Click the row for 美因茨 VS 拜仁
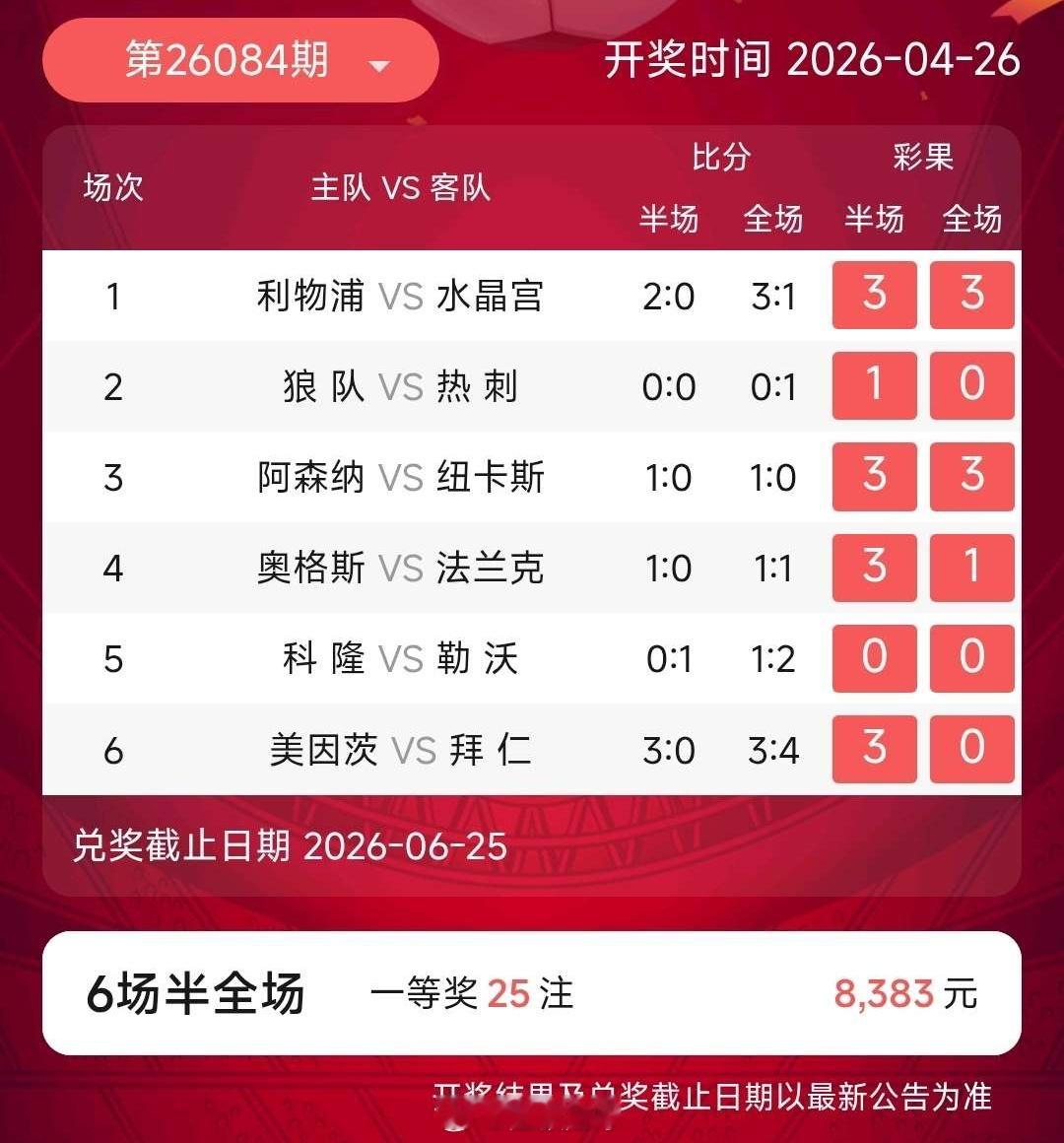This screenshot has width=1064, height=1143. (x=394, y=749)
